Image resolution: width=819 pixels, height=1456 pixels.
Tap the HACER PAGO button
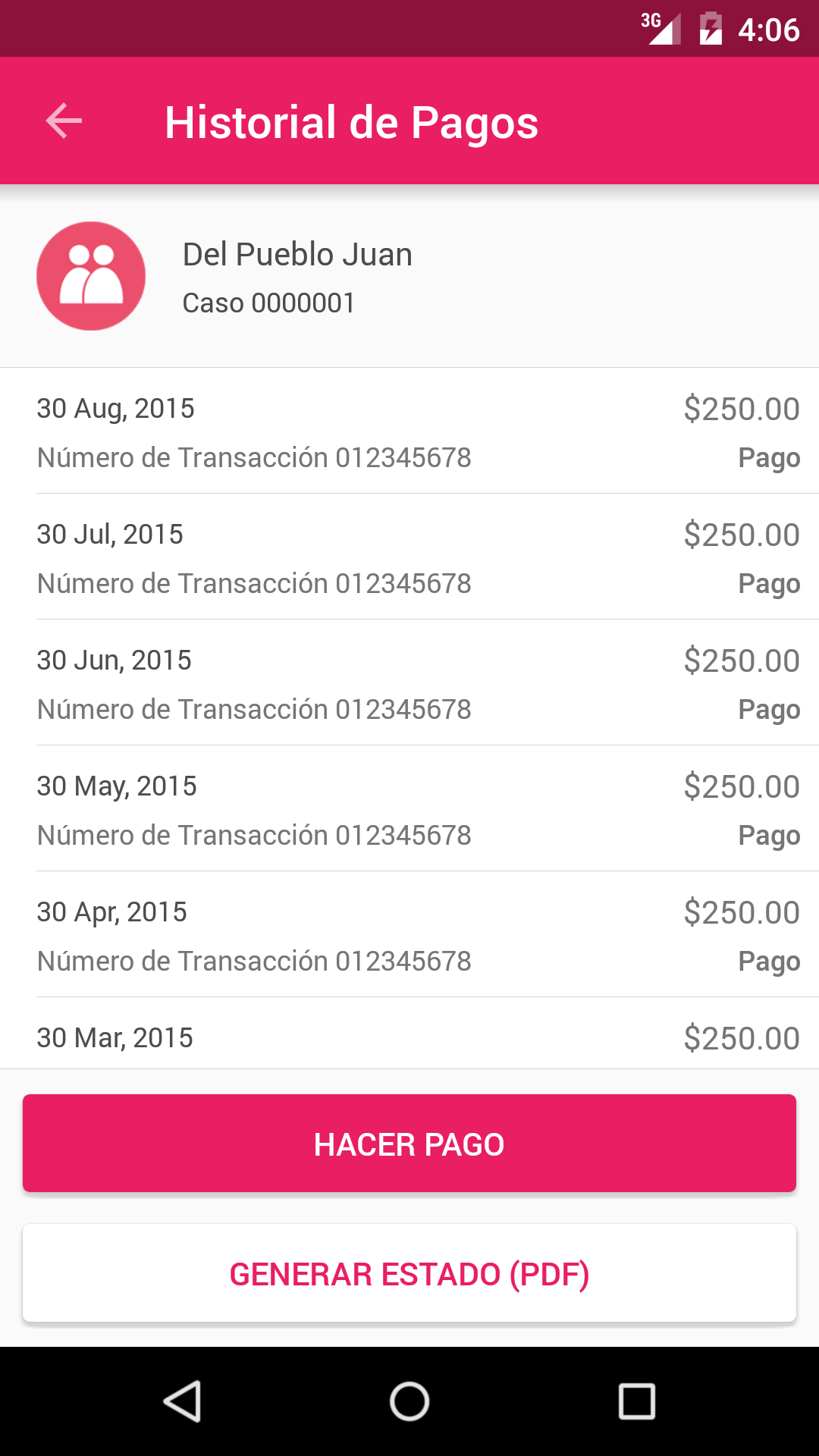pos(409,1144)
